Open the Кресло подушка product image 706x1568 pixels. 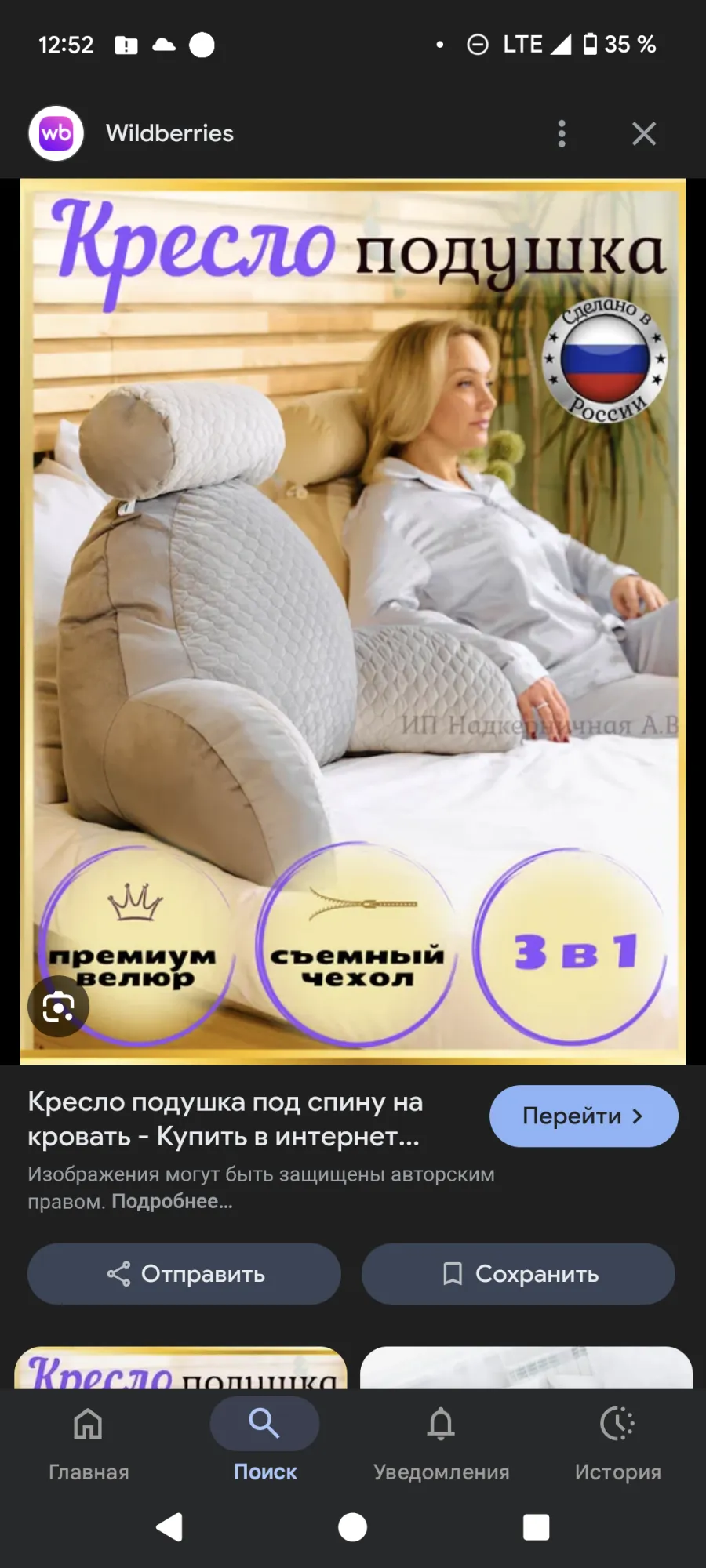(x=353, y=619)
